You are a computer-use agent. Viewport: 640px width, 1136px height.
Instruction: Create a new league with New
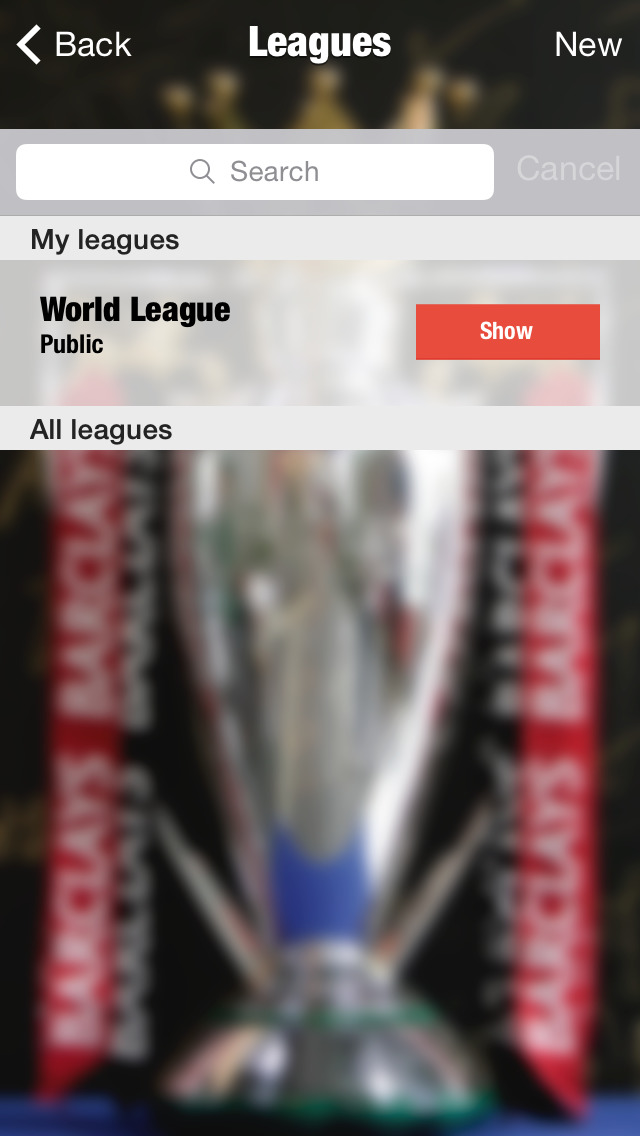[x=587, y=45]
